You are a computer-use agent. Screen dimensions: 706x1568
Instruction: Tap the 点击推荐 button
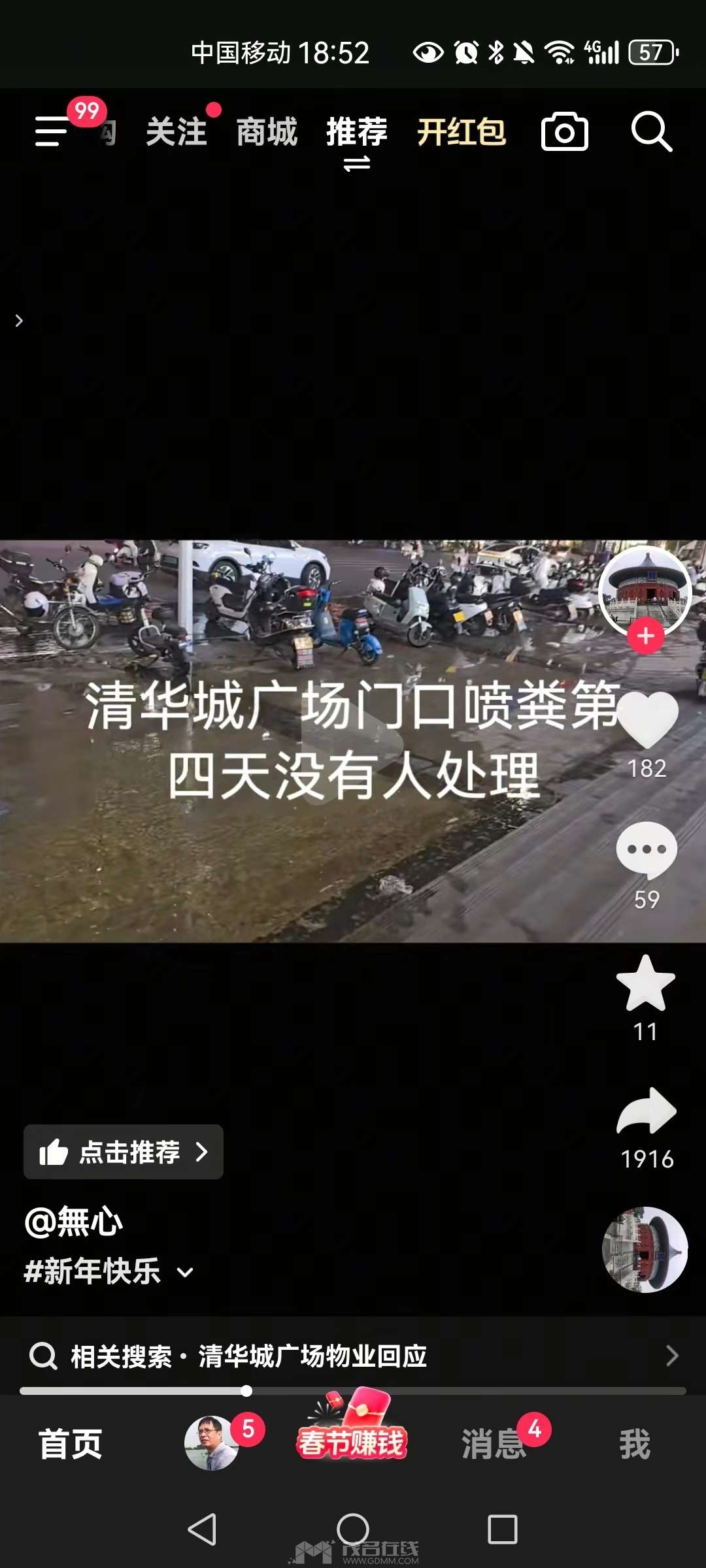pos(124,1152)
